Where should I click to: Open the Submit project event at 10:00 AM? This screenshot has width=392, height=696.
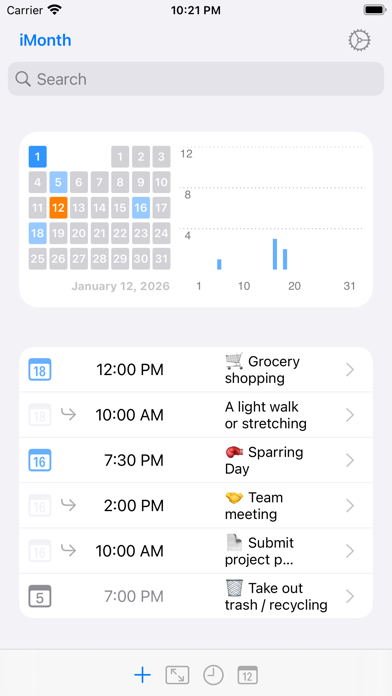point(196,551)
